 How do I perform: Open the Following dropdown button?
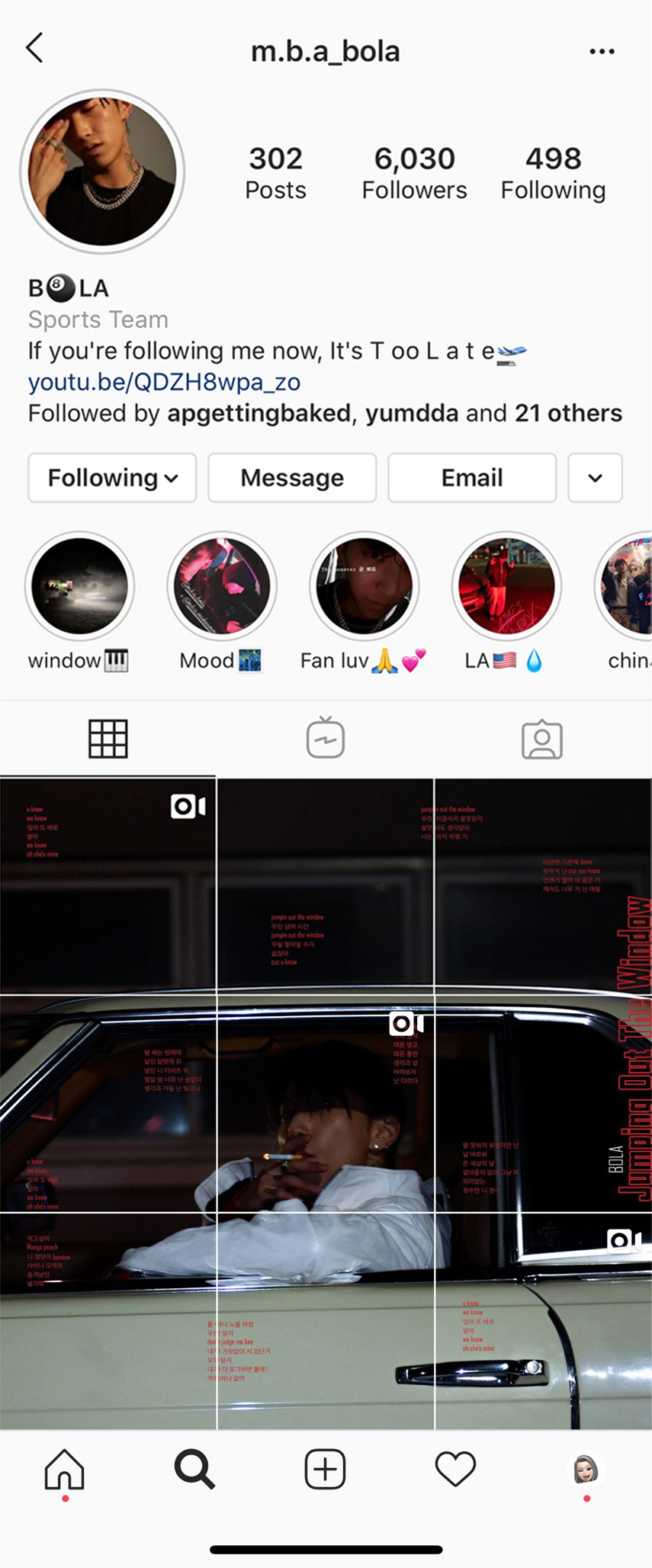112,478
